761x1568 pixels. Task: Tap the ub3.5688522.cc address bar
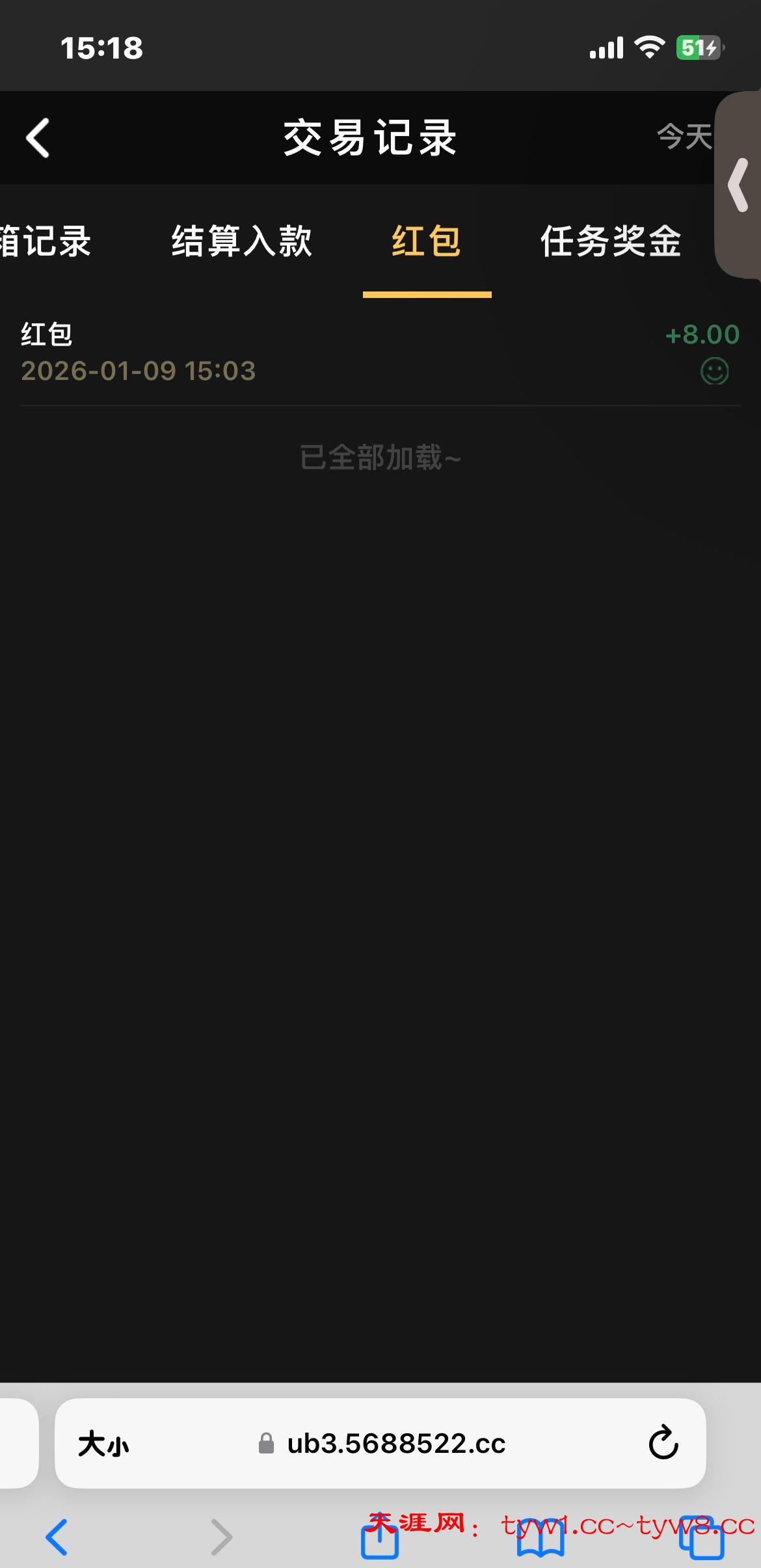point(395,1444)
